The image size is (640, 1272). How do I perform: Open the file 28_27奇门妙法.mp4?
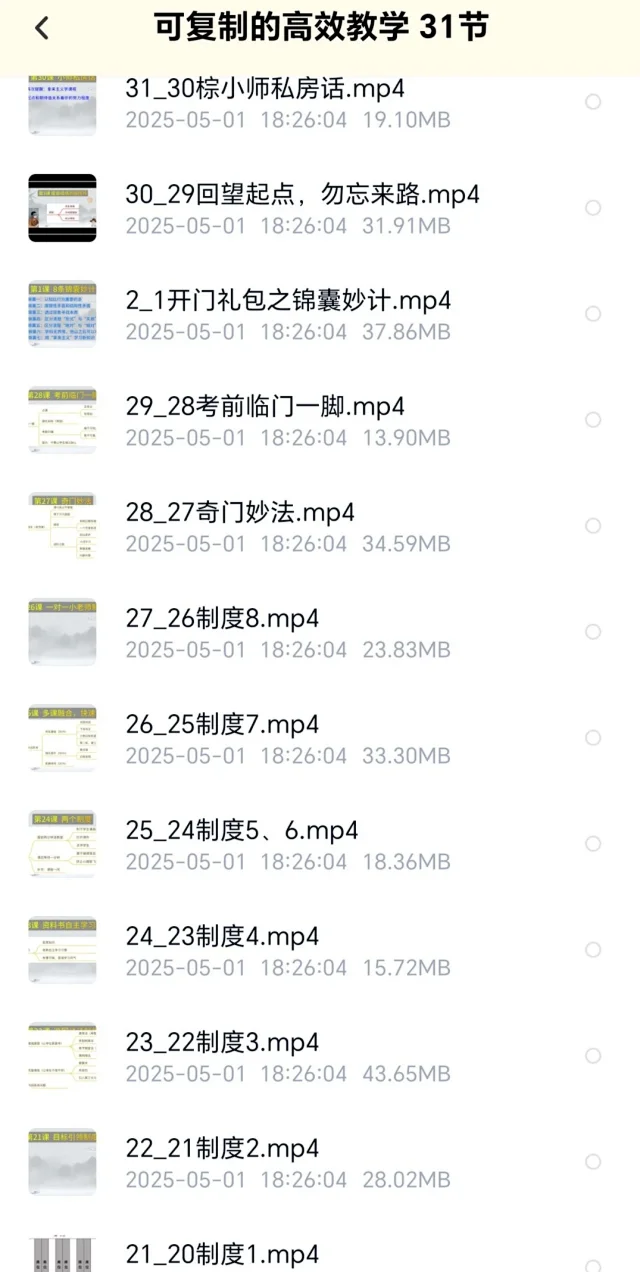(x=240, y=513)
